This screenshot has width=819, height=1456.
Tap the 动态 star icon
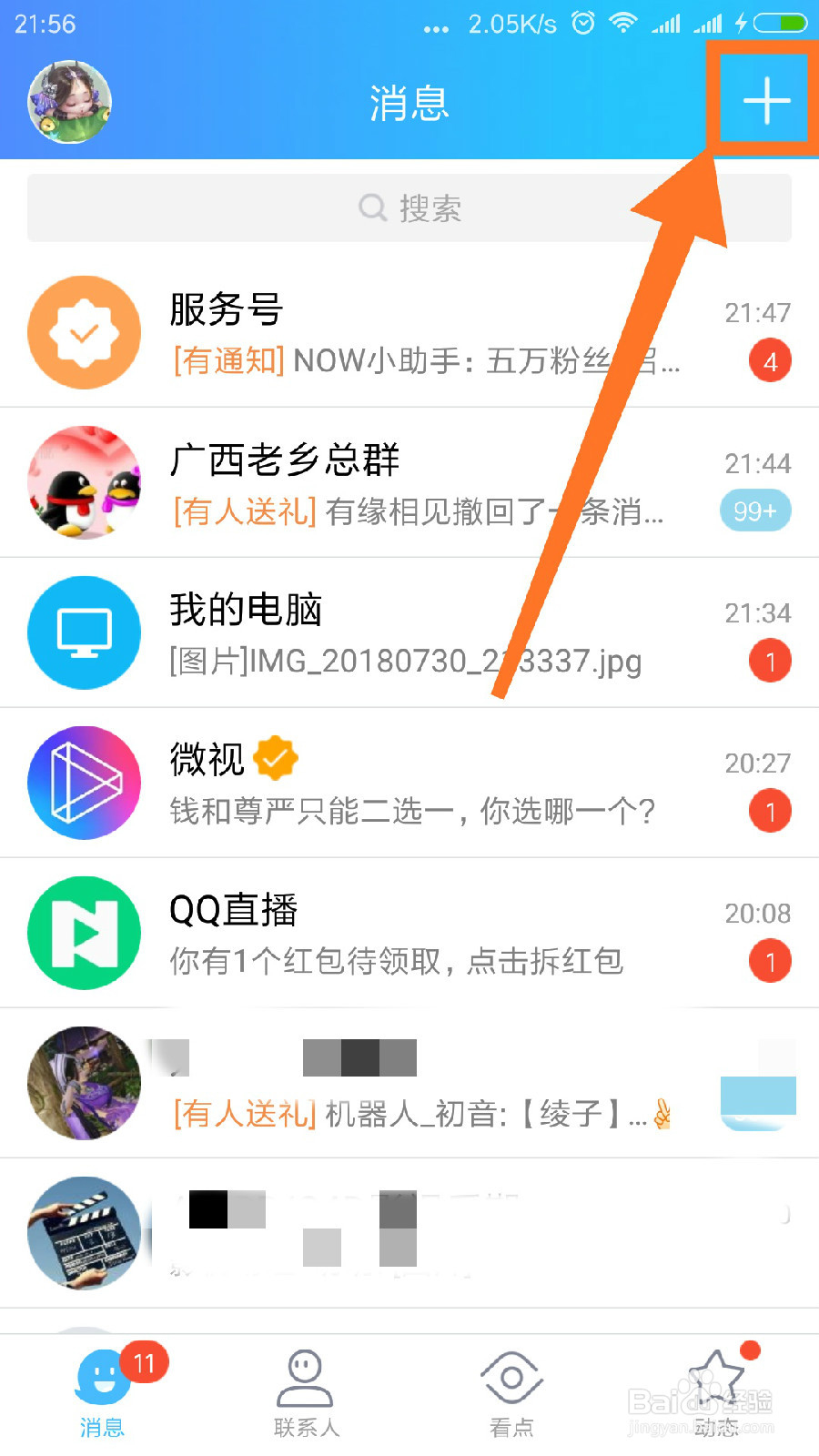click(716, 1379)
